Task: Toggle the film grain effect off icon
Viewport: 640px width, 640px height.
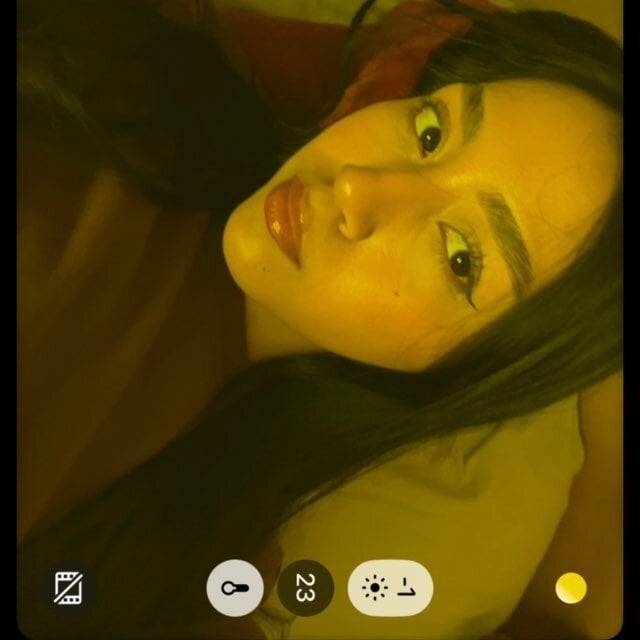Action: [68, 588]
